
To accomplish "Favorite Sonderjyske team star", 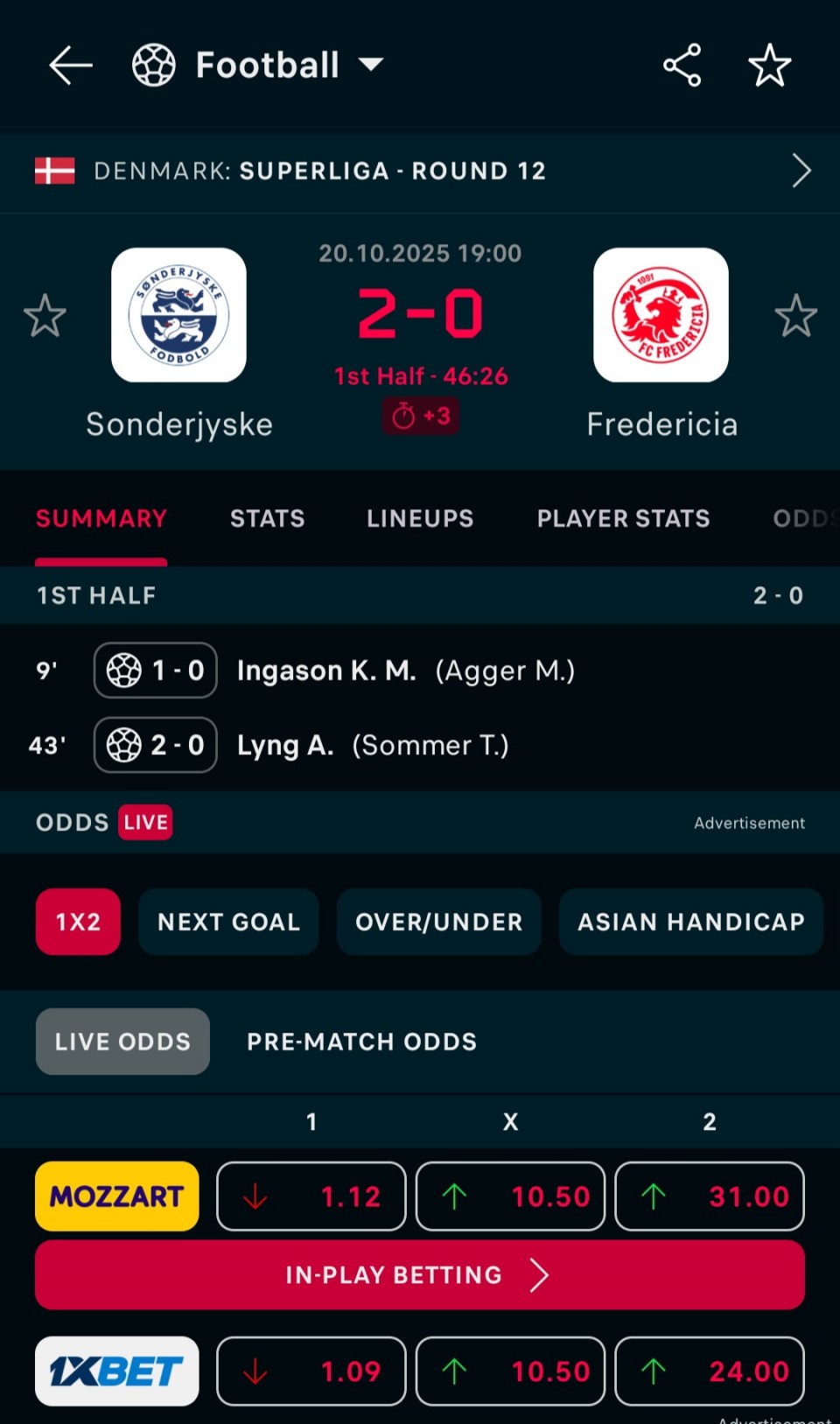I will click(x=45, y=316).
